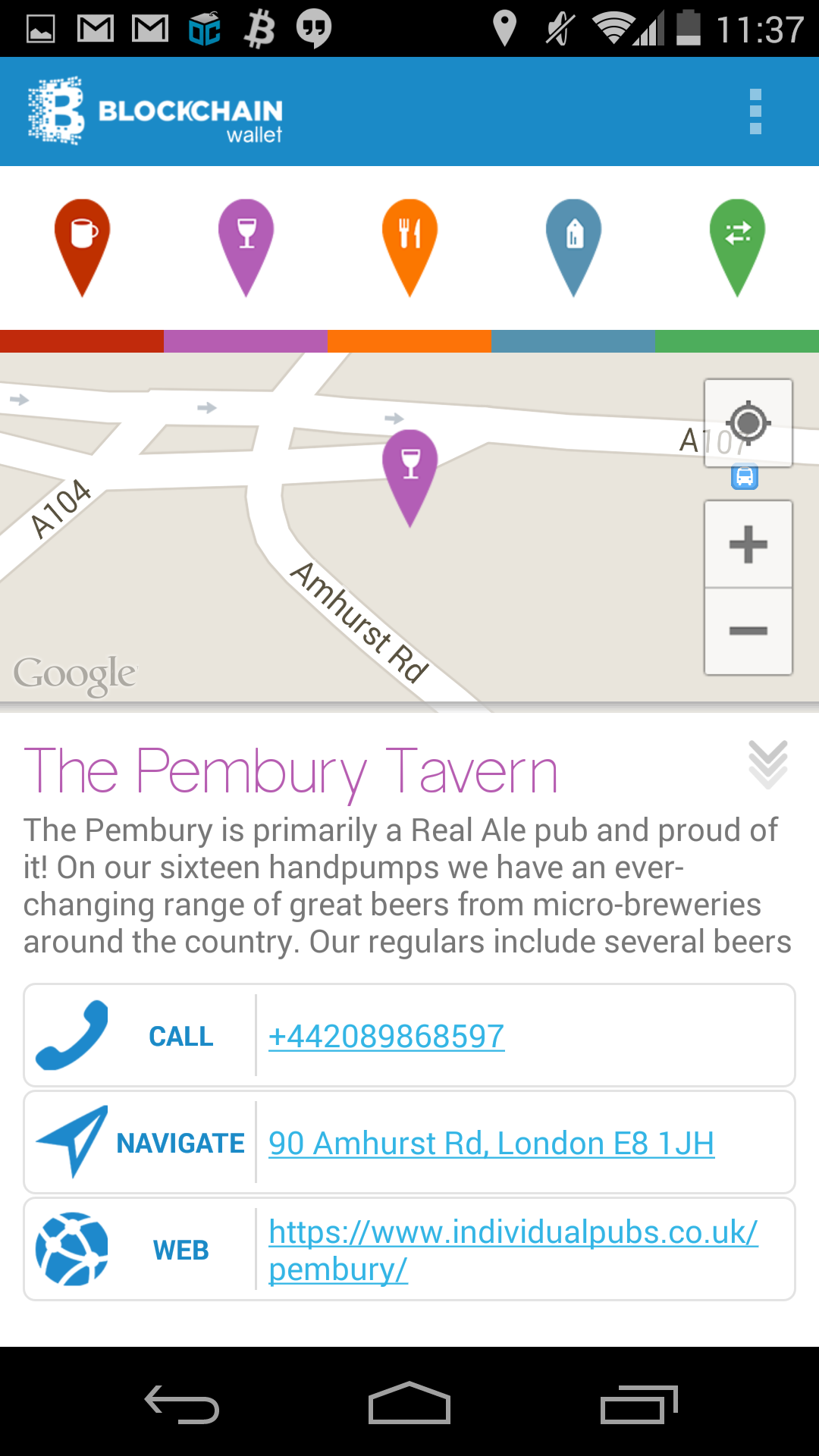The image size is (819, 1456).
Task: Call +442089868597
Action: point(409,1035)
